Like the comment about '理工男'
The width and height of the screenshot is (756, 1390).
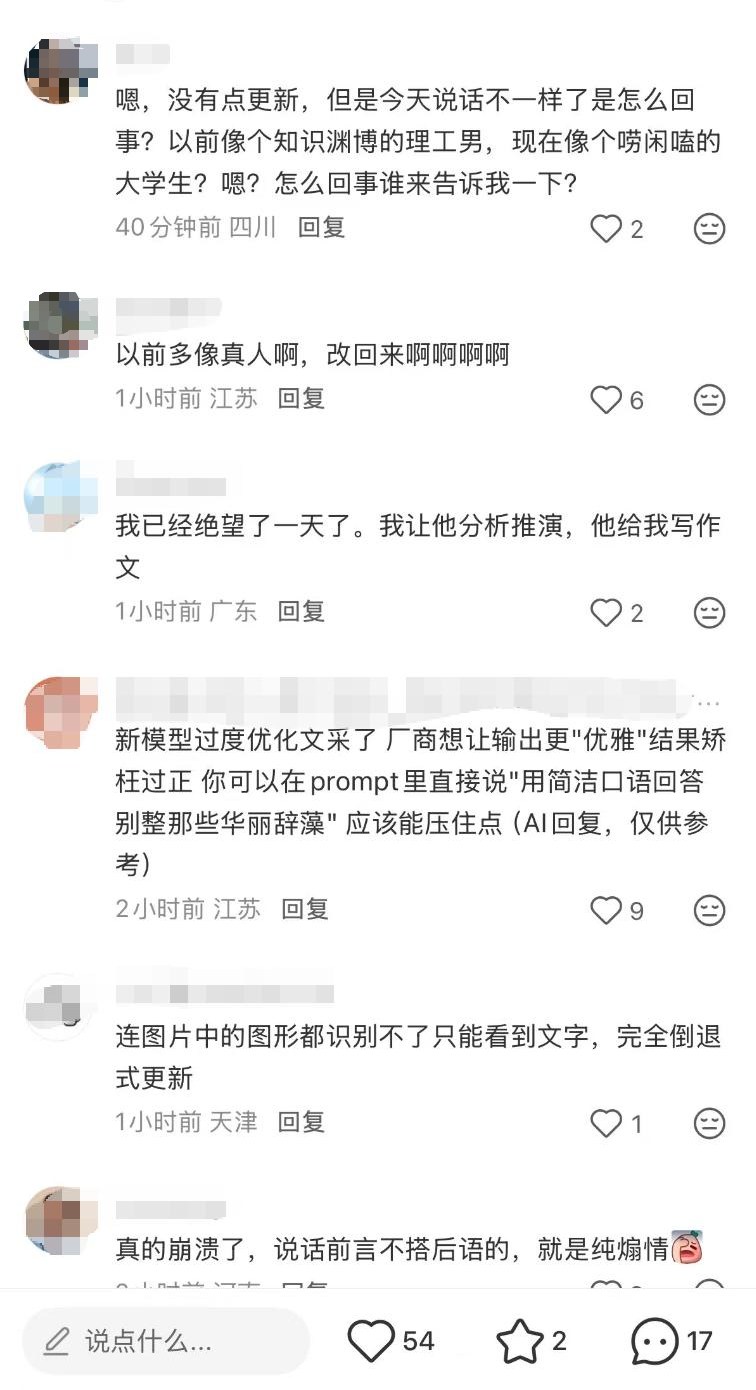point(605,228)
